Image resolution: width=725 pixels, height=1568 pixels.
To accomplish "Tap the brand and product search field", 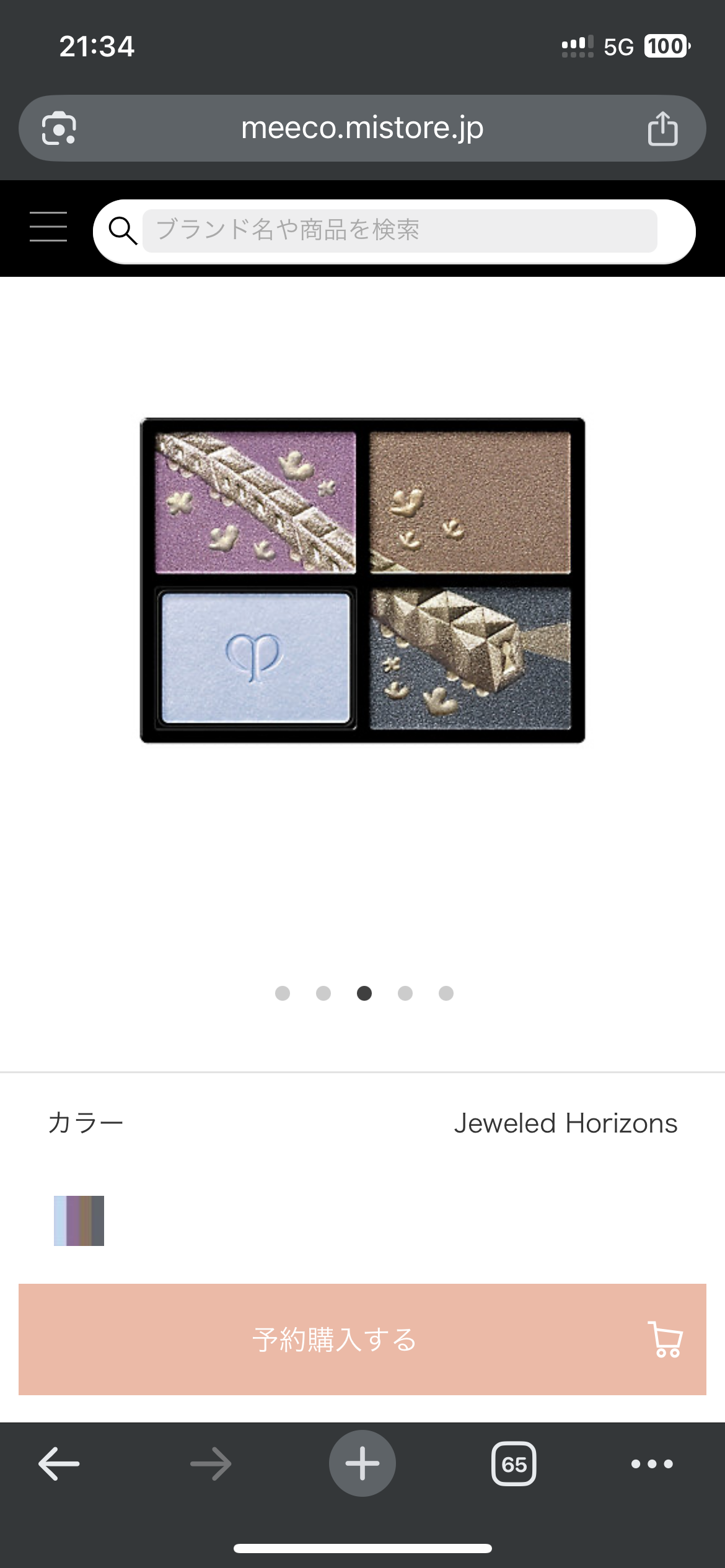I will 400,230.
